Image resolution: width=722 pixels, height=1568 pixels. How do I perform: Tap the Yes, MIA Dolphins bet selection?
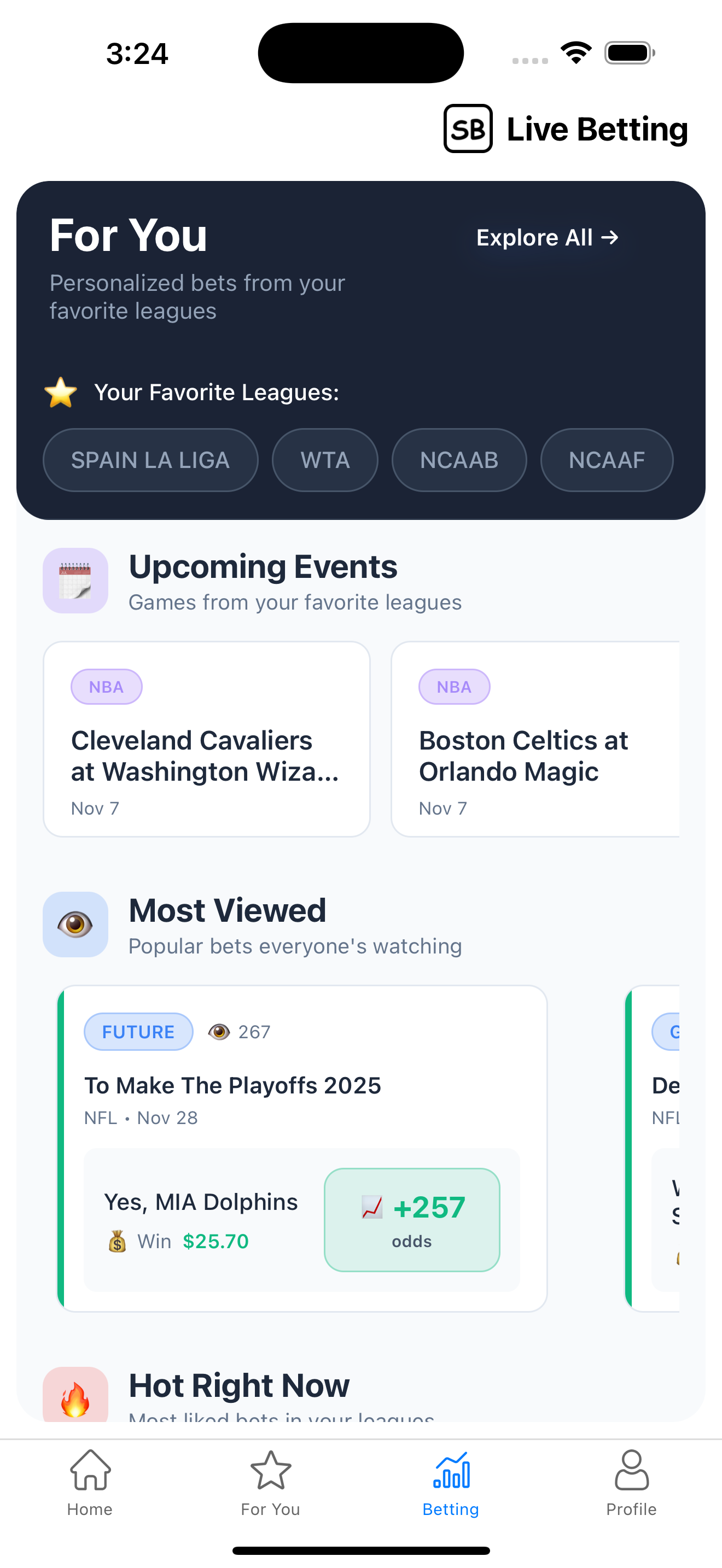[201, 1201]
